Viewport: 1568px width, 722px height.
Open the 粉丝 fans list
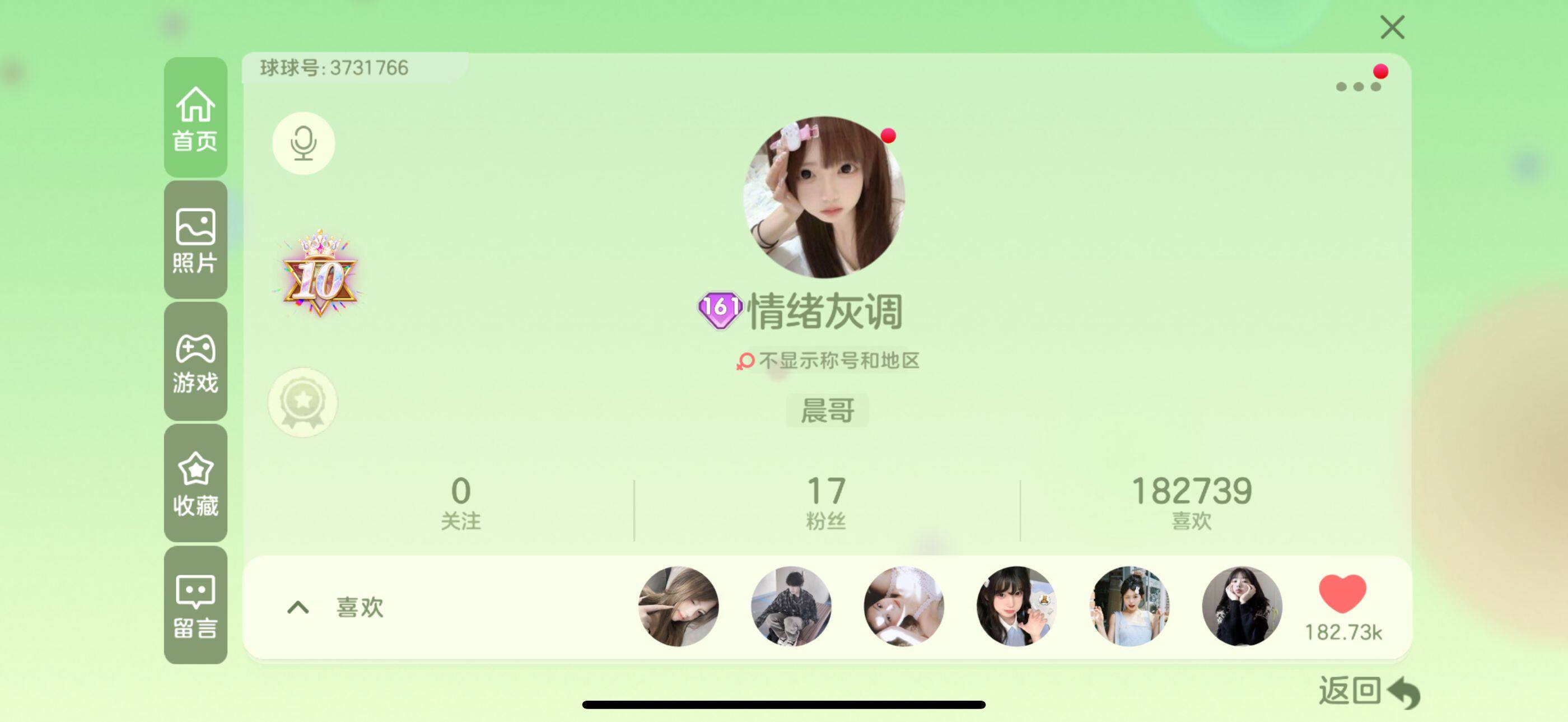(x=826, y=503)
